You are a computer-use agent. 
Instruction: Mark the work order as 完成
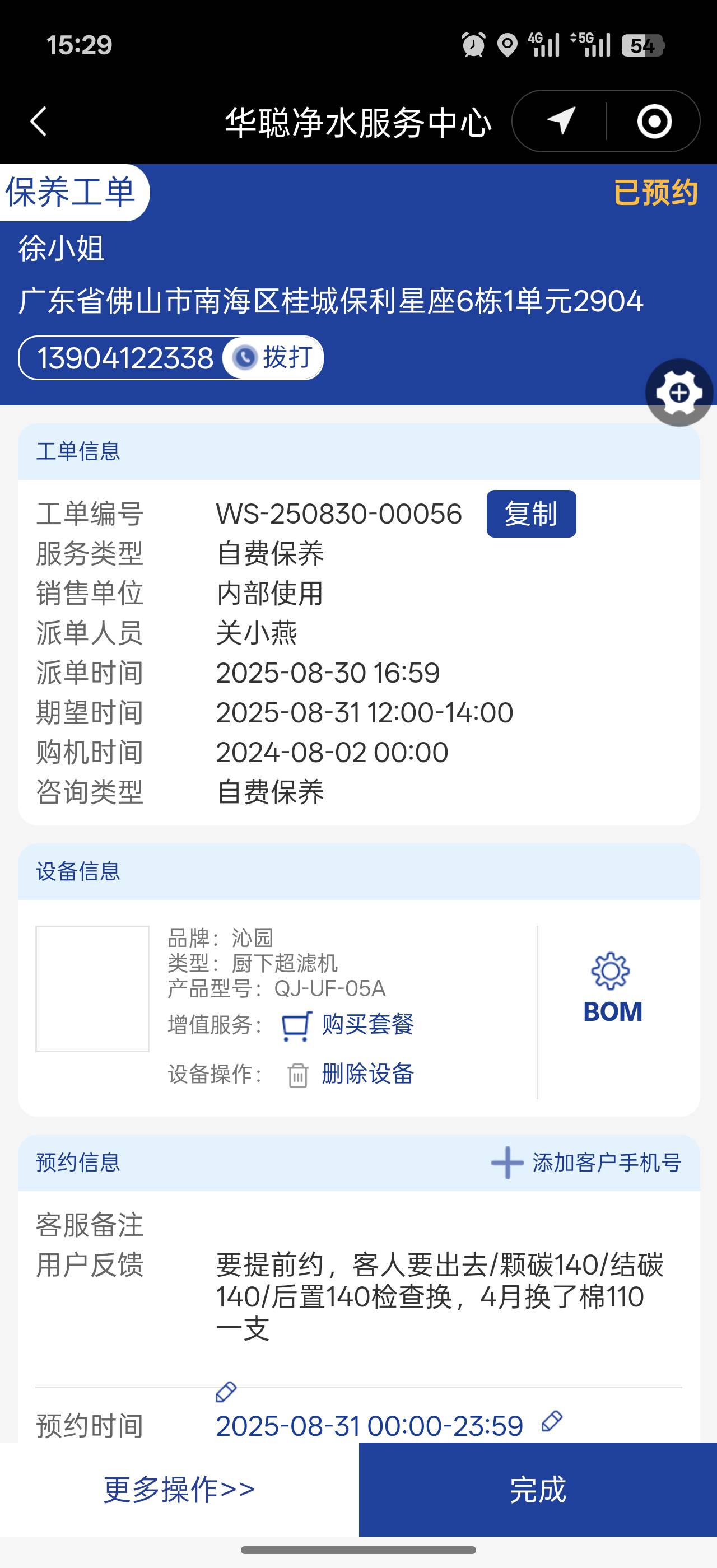(x=537, y=1489)
